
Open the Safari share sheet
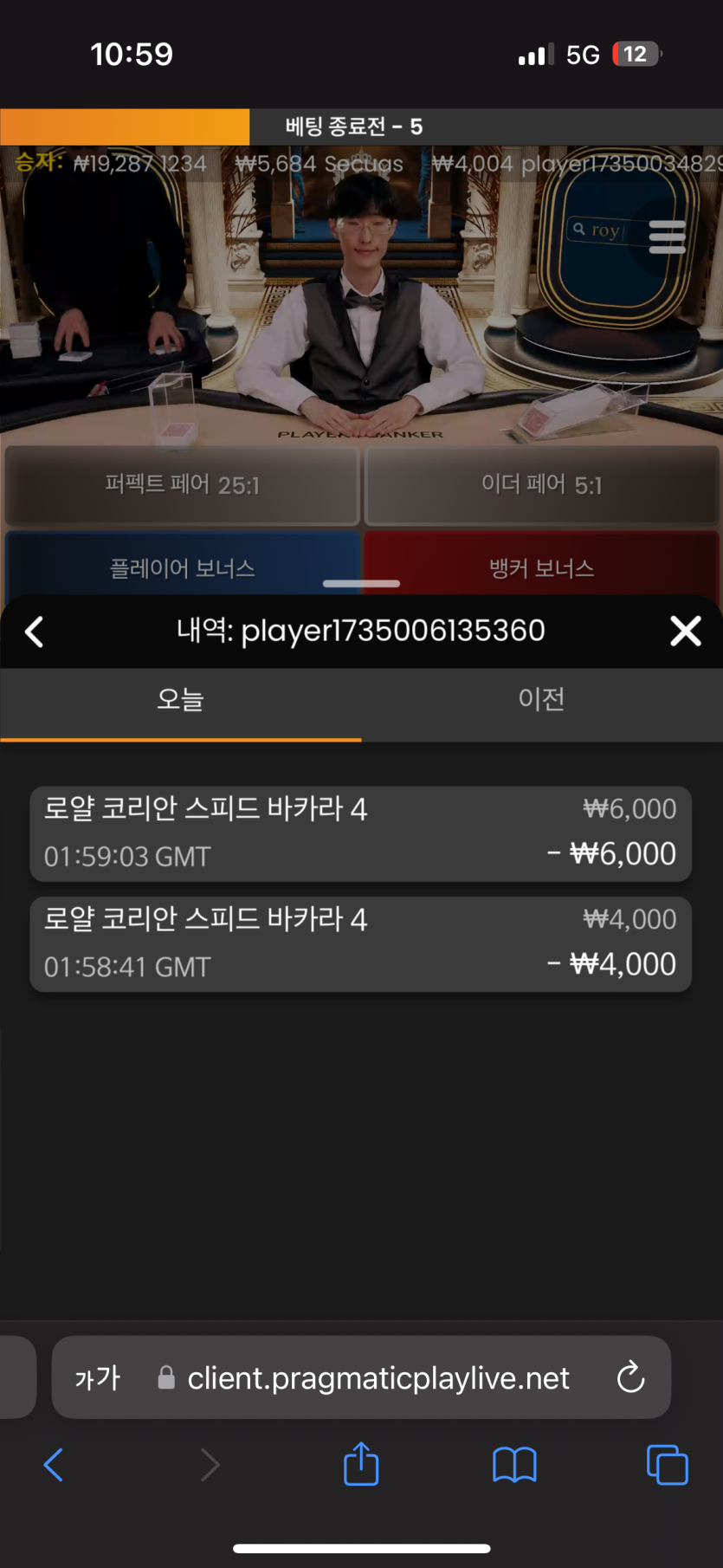coord(361,1465)
